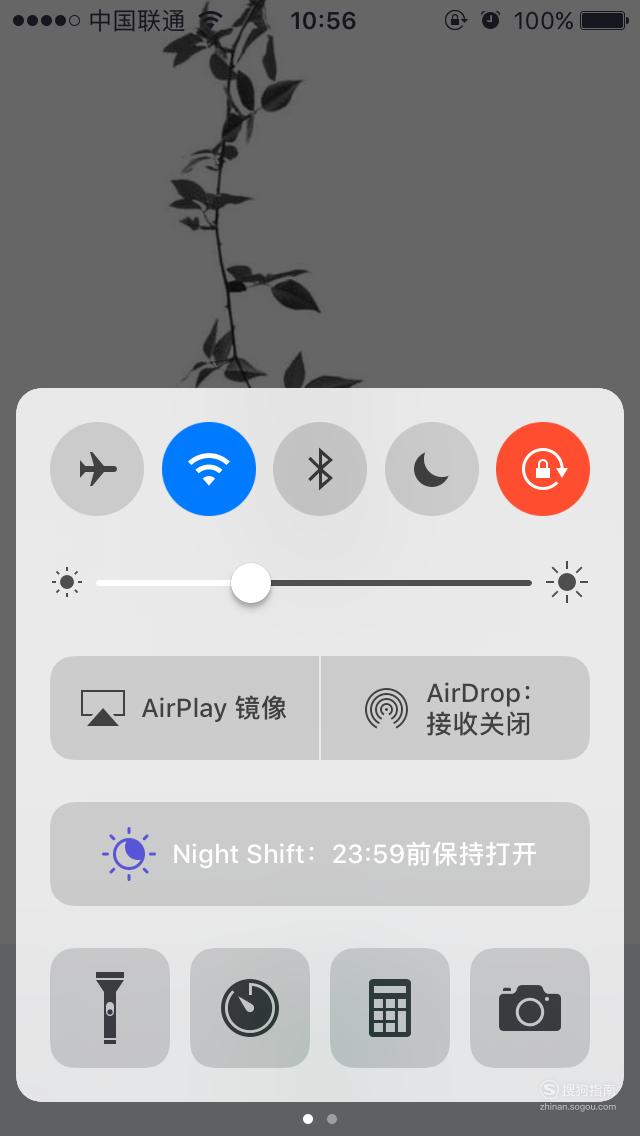Enable Do Not Disturb moon toggle
Image resolution: width=640 pixels, height=1136 pixels.
(x=431, y=469)
